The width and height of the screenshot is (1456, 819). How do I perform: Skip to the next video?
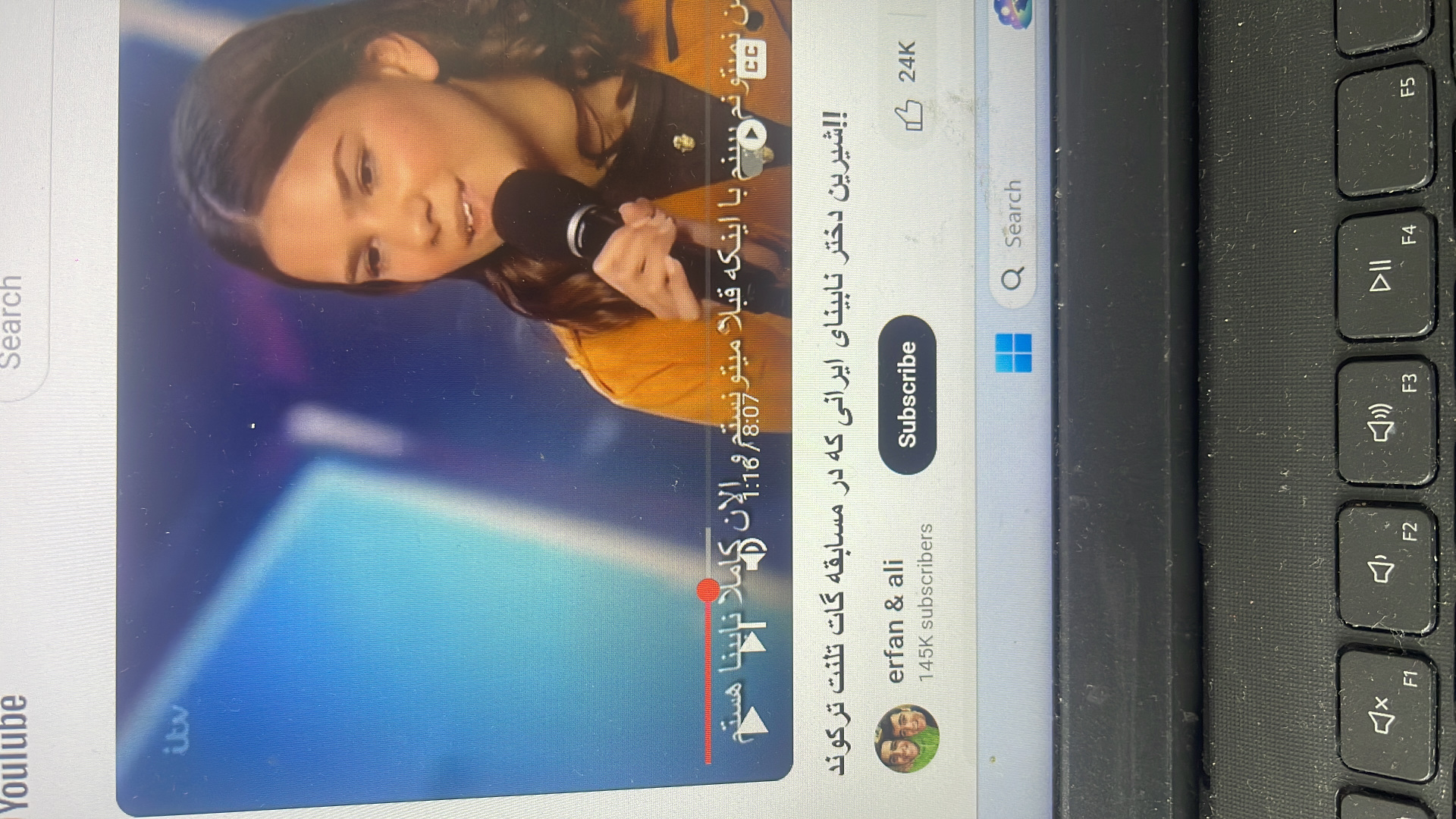[753, 635]
